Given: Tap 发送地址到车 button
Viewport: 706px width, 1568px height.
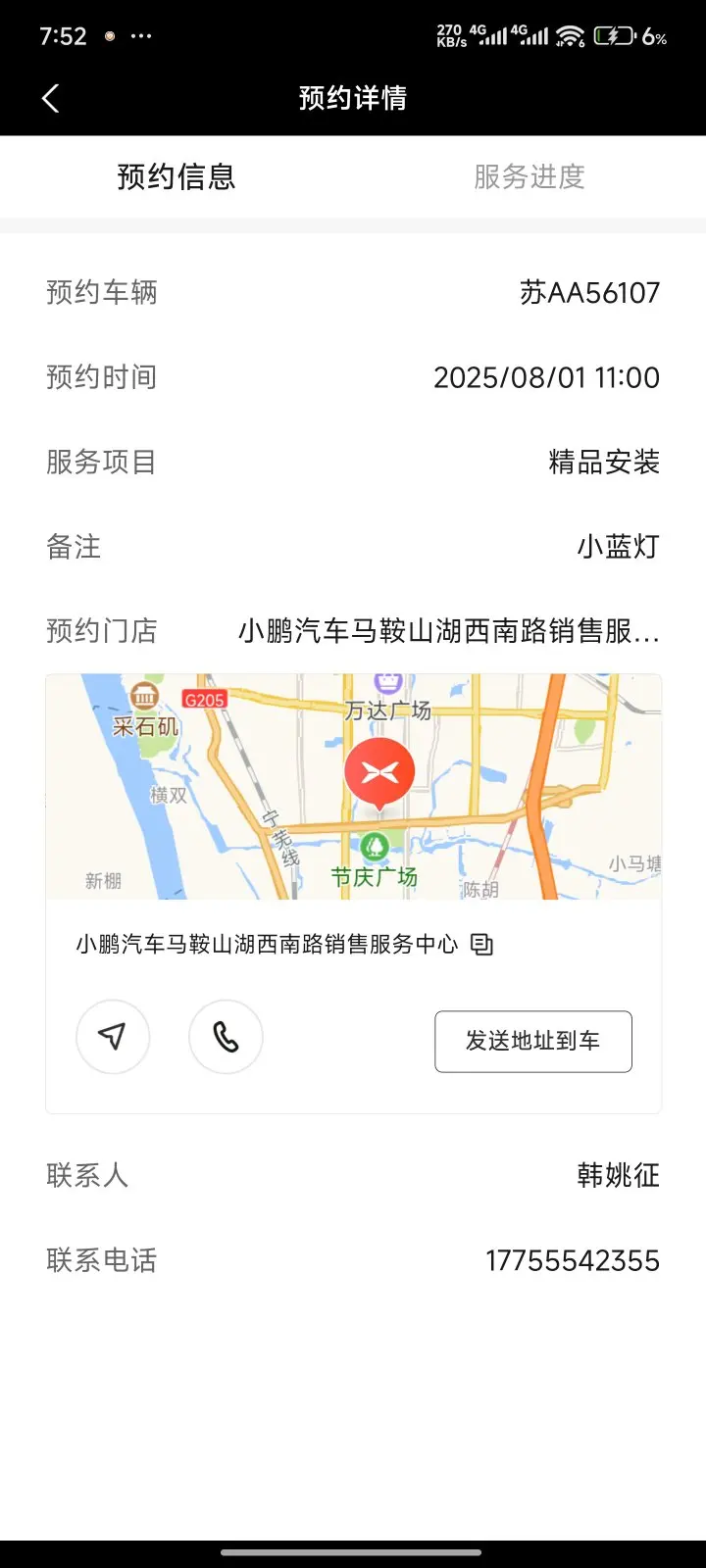Looking at the screenshot, I should [533, 1041].
